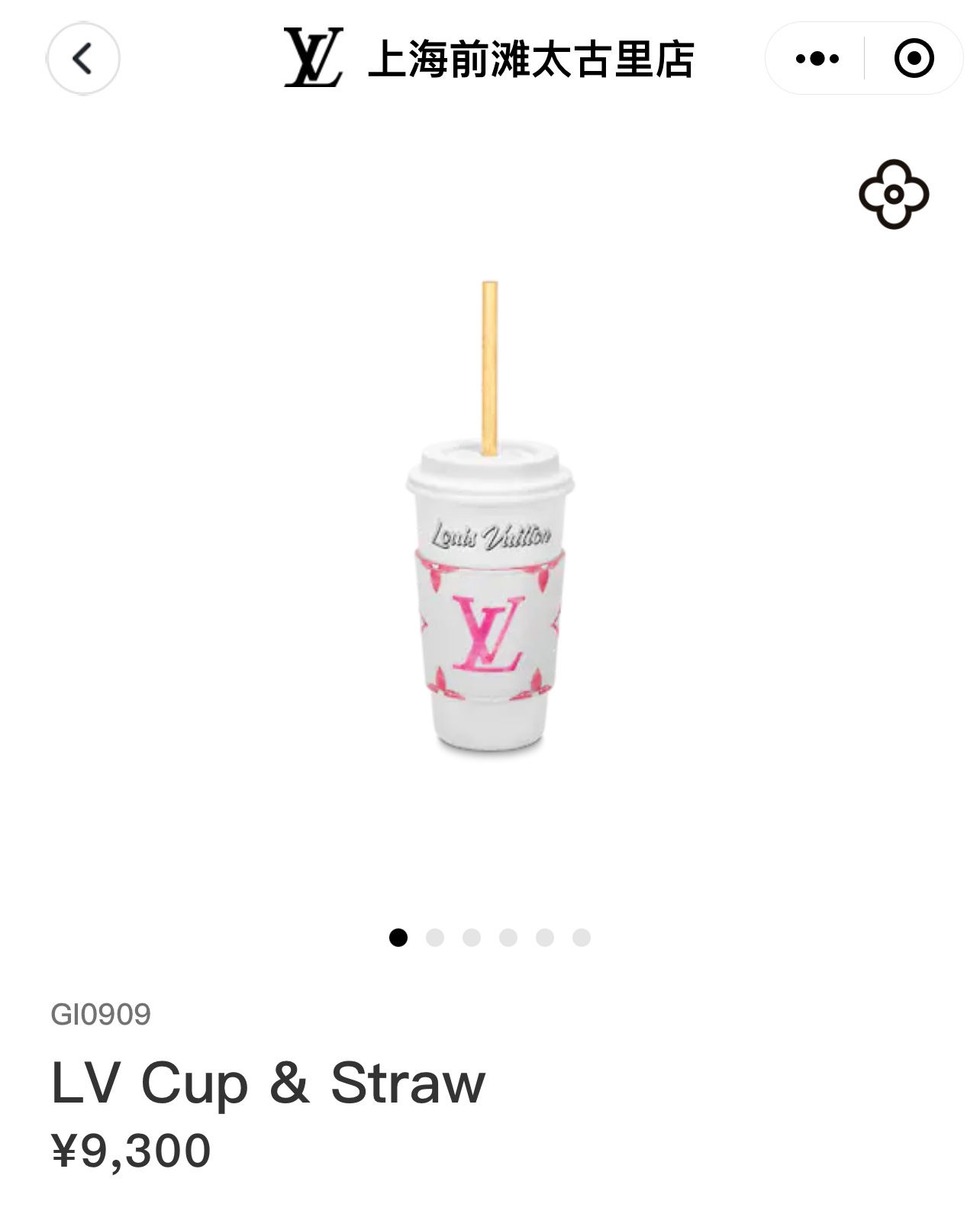Open the mini program more options menu

pyautogui.click(x=817, y=59)
